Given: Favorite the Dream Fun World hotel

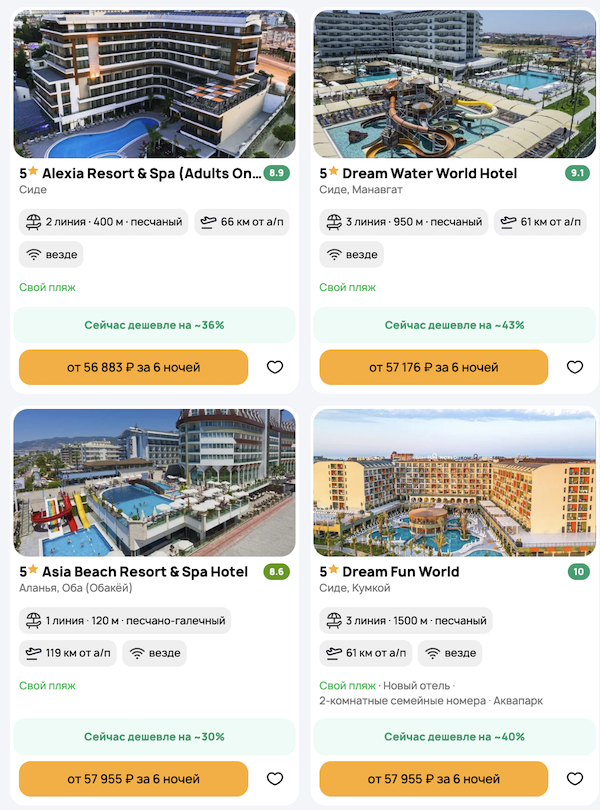Looking at the screenshot, I should pos(575,779).
